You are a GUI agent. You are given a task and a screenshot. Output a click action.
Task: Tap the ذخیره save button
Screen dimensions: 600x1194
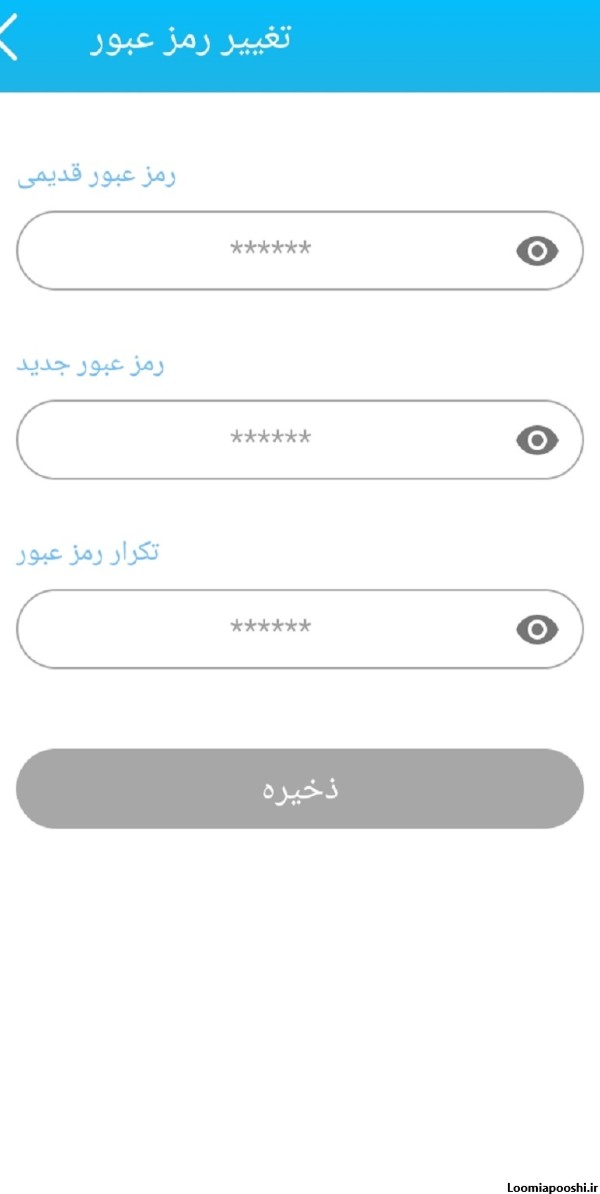tap(300, 788)
